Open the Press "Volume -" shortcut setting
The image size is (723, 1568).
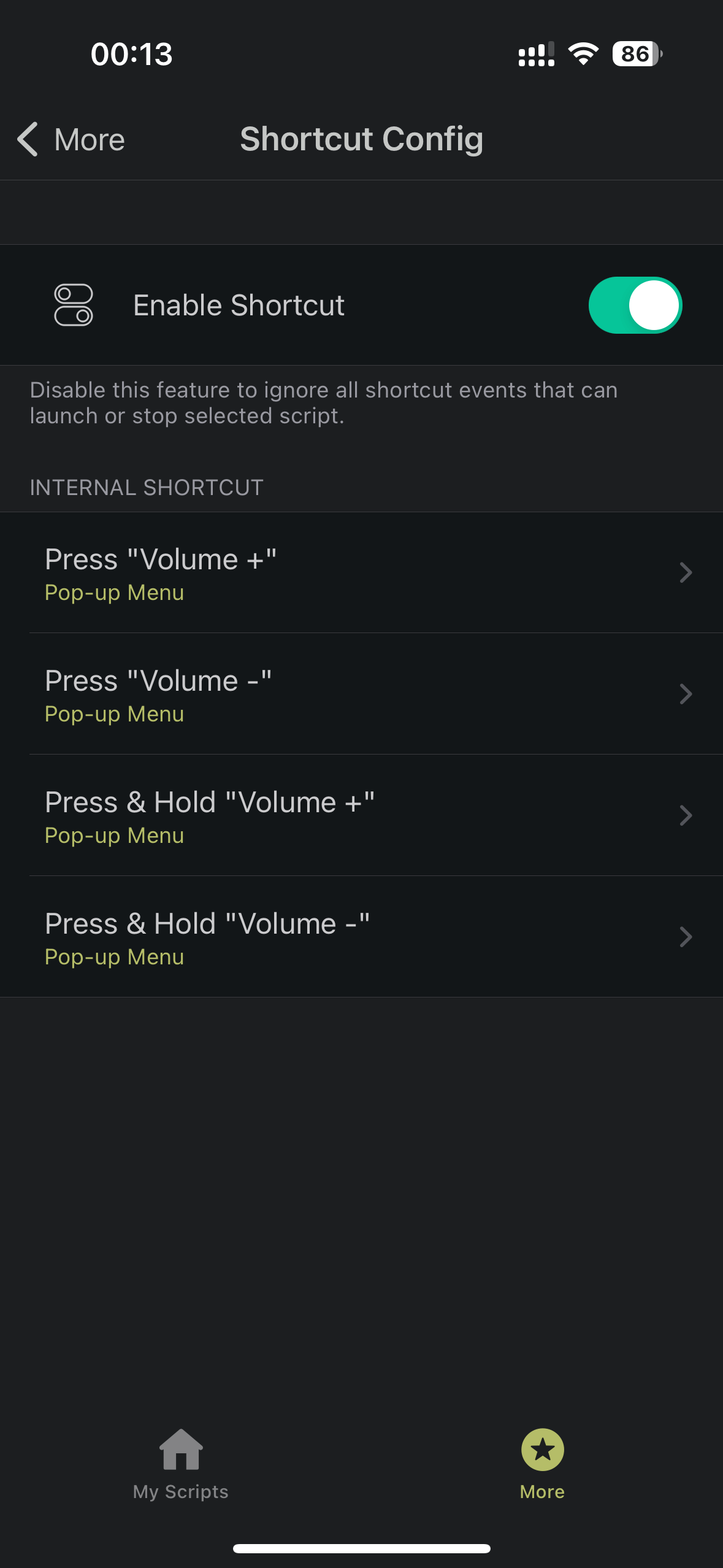tap(361, 694)
